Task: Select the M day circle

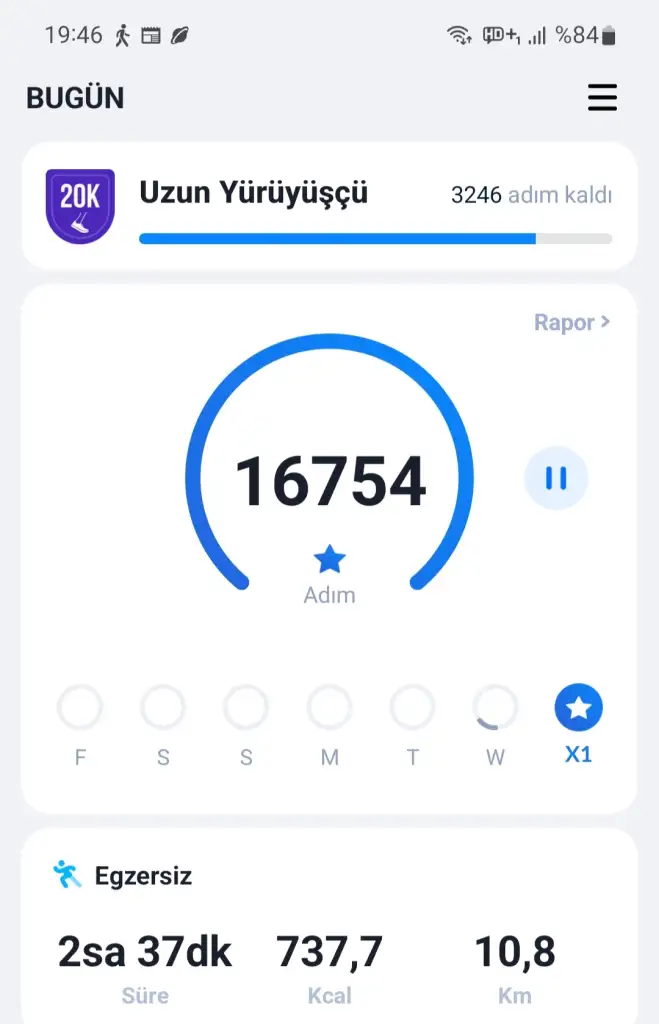Action: click(329, 710)
